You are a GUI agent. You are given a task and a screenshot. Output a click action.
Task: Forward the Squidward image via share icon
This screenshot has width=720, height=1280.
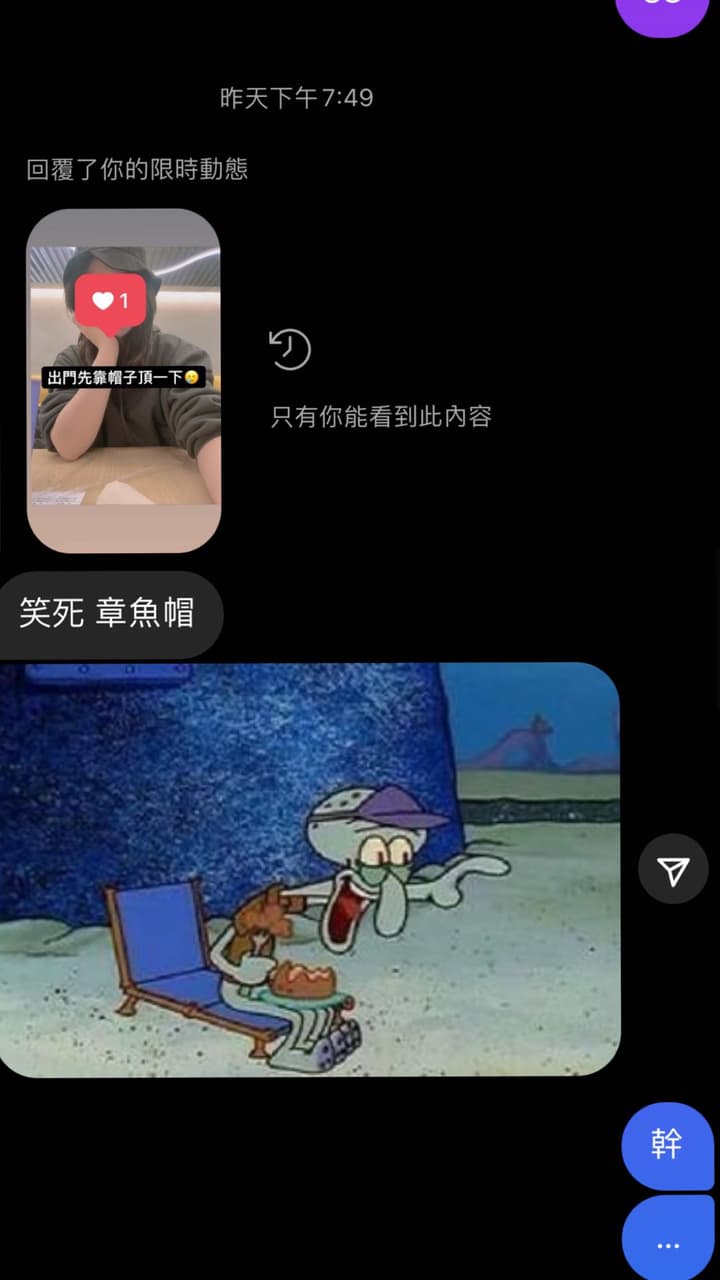[673, 869]
